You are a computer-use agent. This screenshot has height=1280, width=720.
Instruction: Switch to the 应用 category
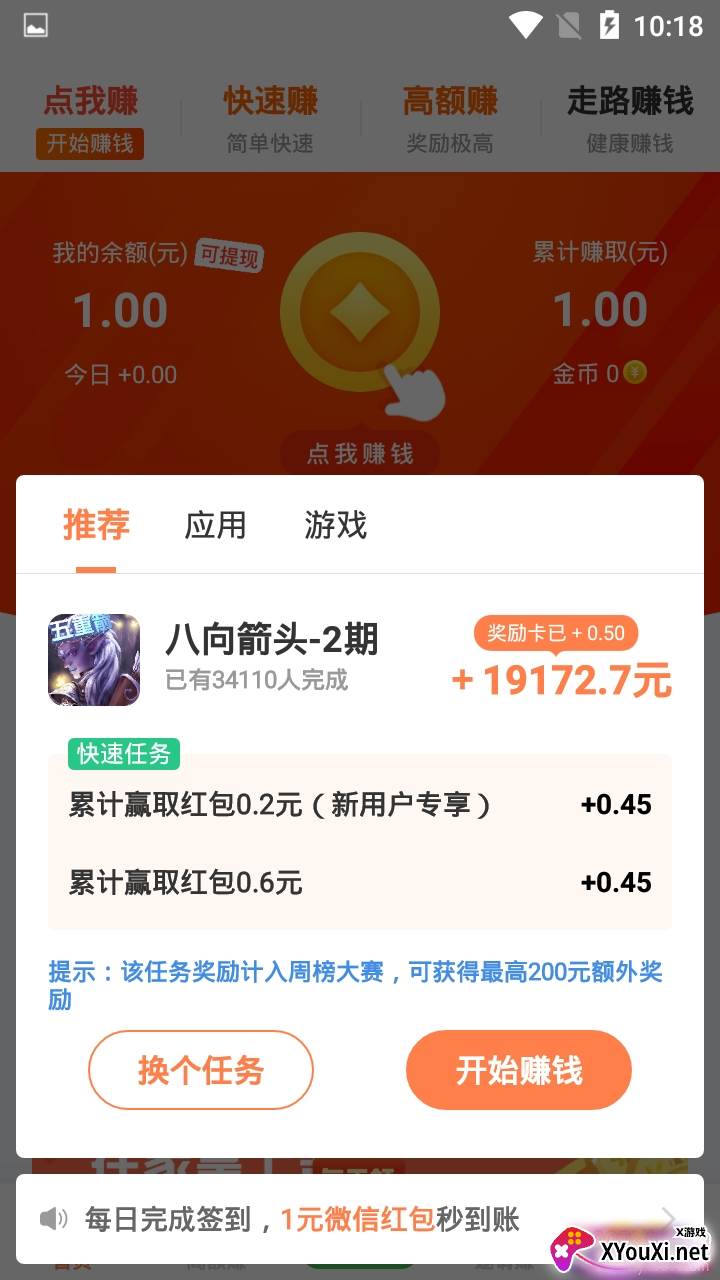coord(215,525)
